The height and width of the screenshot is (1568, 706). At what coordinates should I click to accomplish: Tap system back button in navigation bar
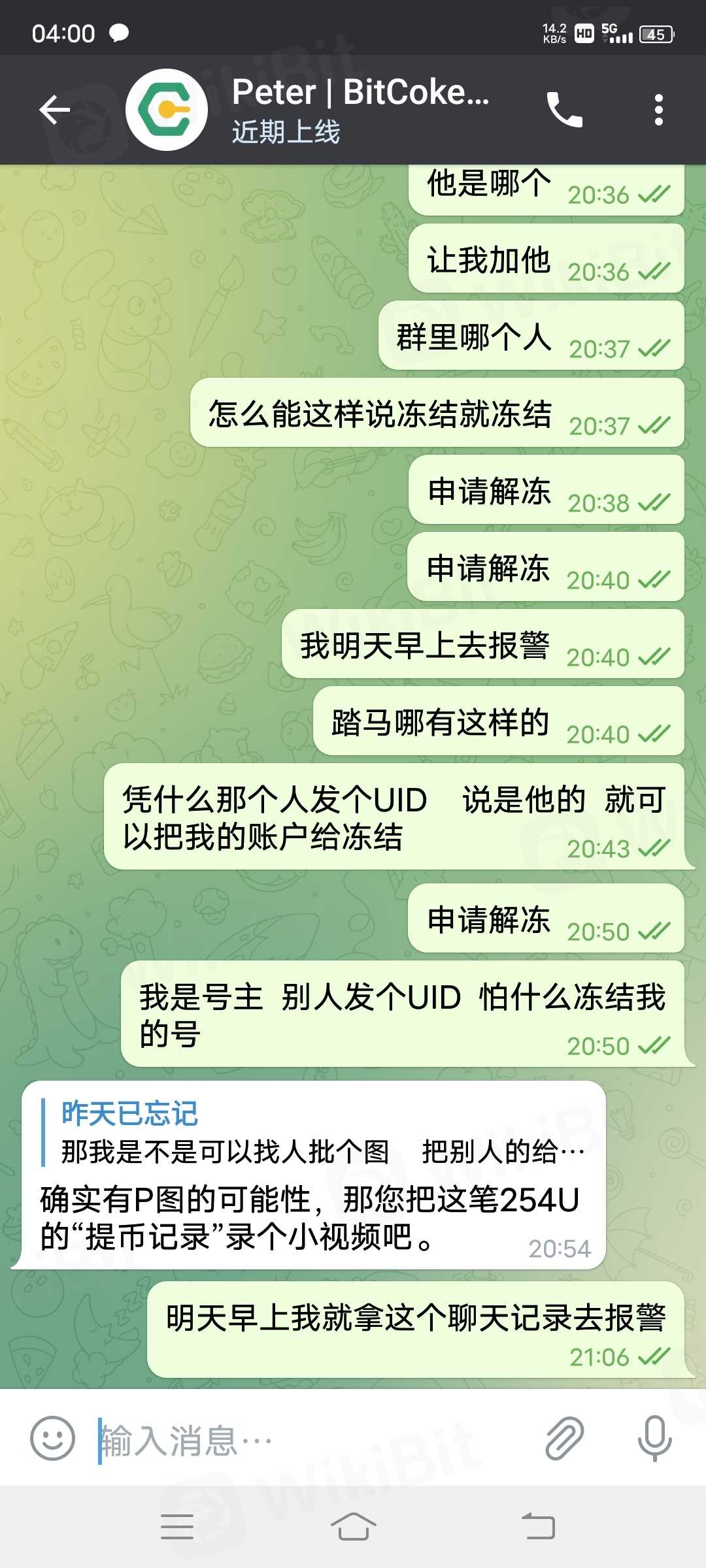point(538,1527)
